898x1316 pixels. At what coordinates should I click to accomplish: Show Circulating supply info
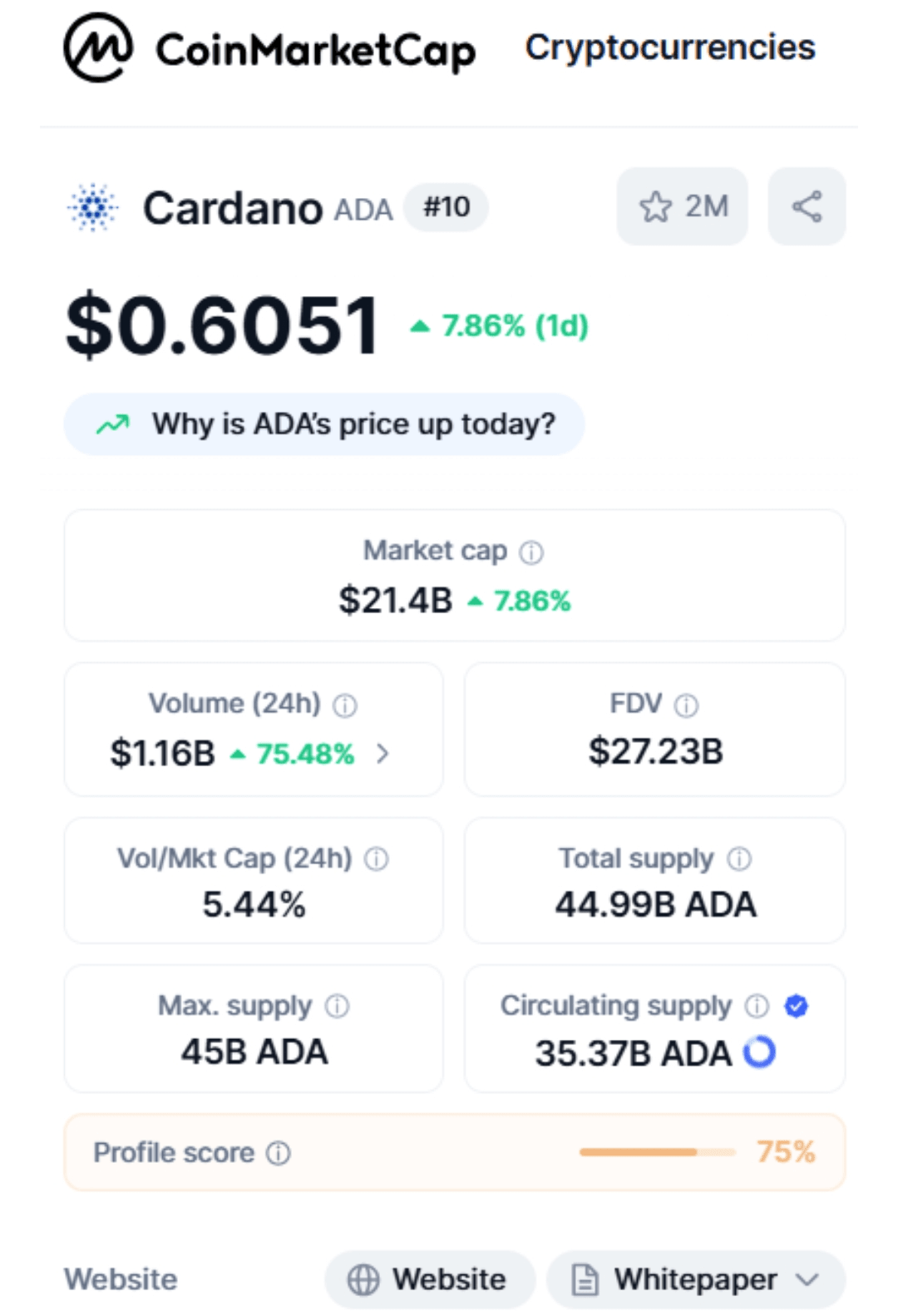[x=757, y=1006]
